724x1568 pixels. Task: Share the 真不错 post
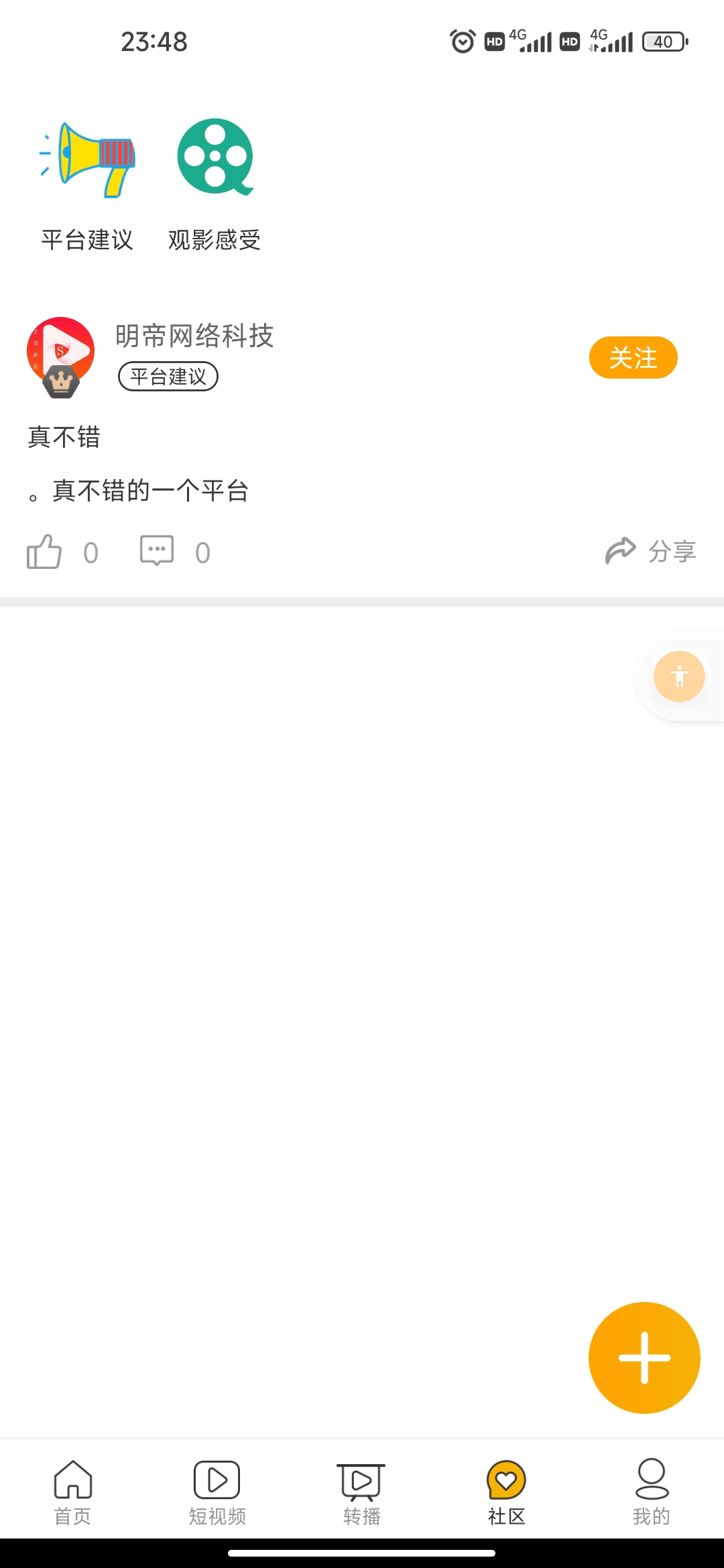[x=651, y=551]
